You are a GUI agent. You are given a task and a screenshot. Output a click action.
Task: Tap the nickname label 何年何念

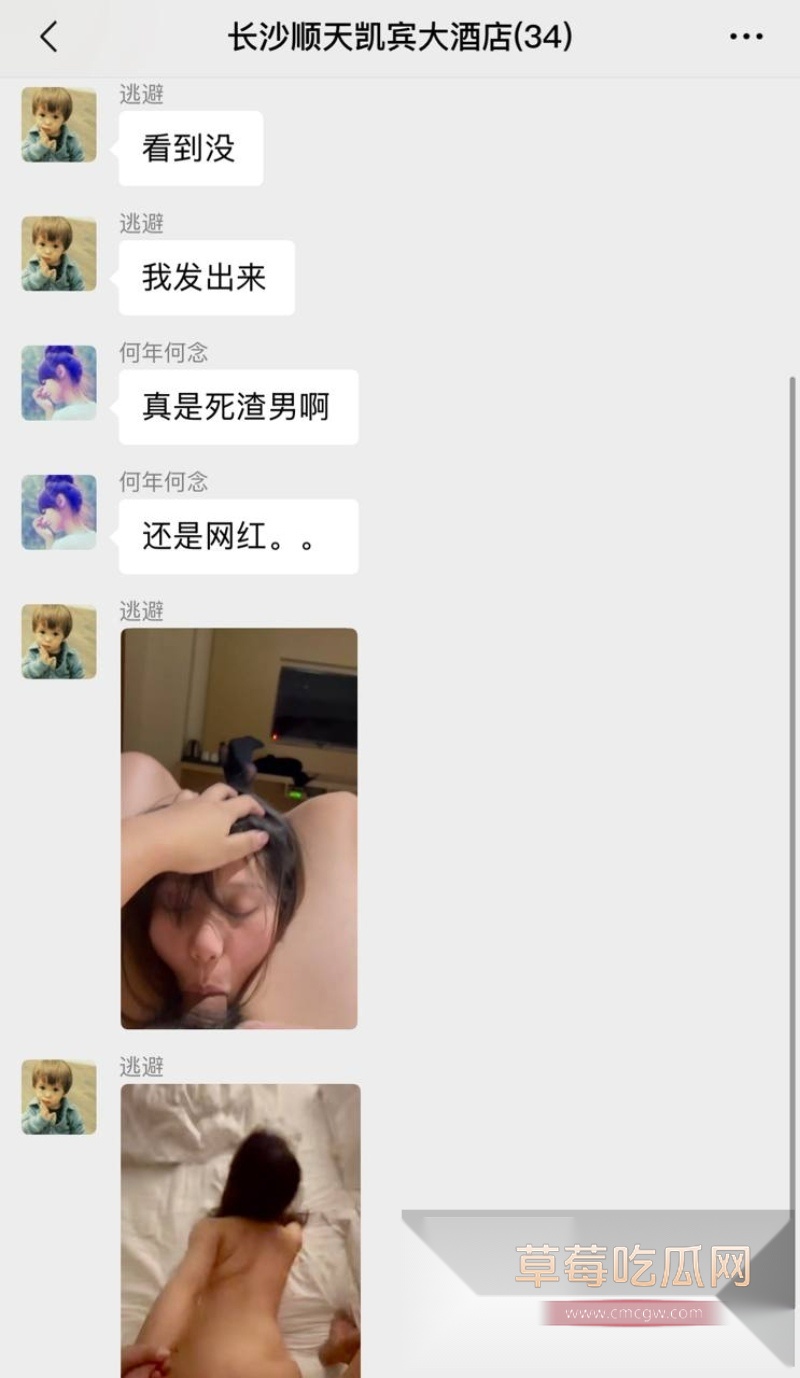point(162,353)
